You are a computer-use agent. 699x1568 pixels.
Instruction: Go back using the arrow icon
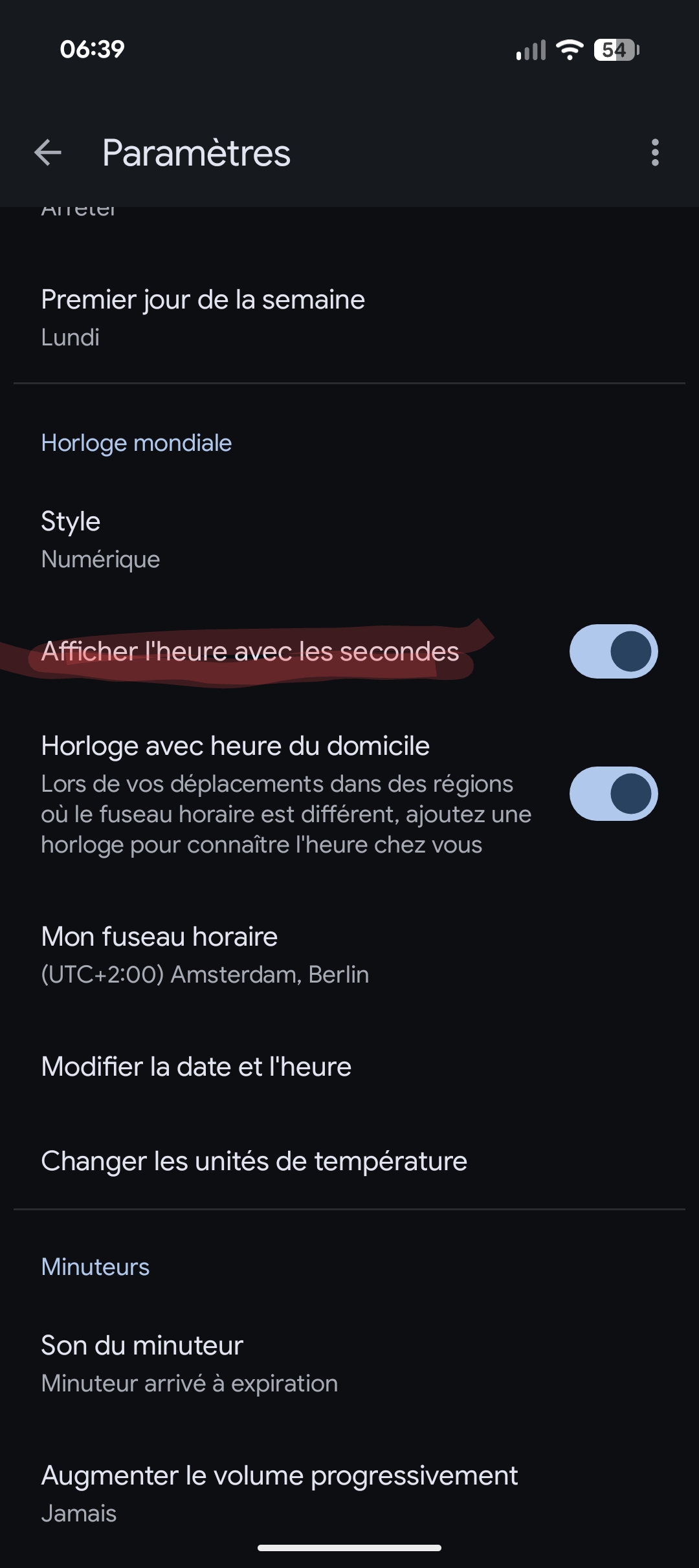(x=47, y=153)
